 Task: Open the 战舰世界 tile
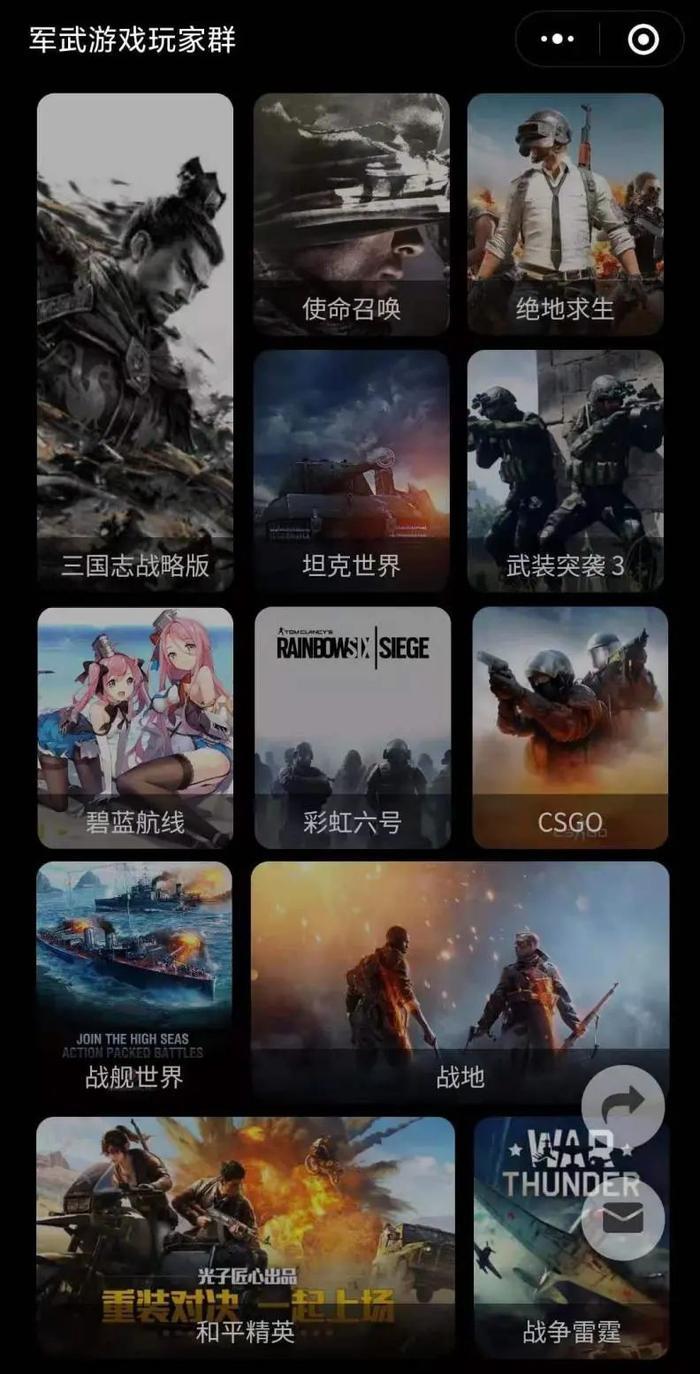[135, 982]
